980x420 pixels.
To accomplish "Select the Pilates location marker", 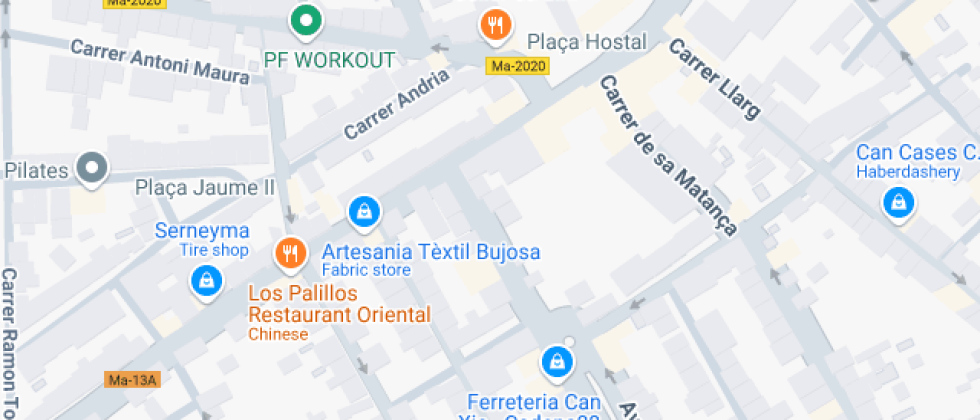I will click(92, 170).
